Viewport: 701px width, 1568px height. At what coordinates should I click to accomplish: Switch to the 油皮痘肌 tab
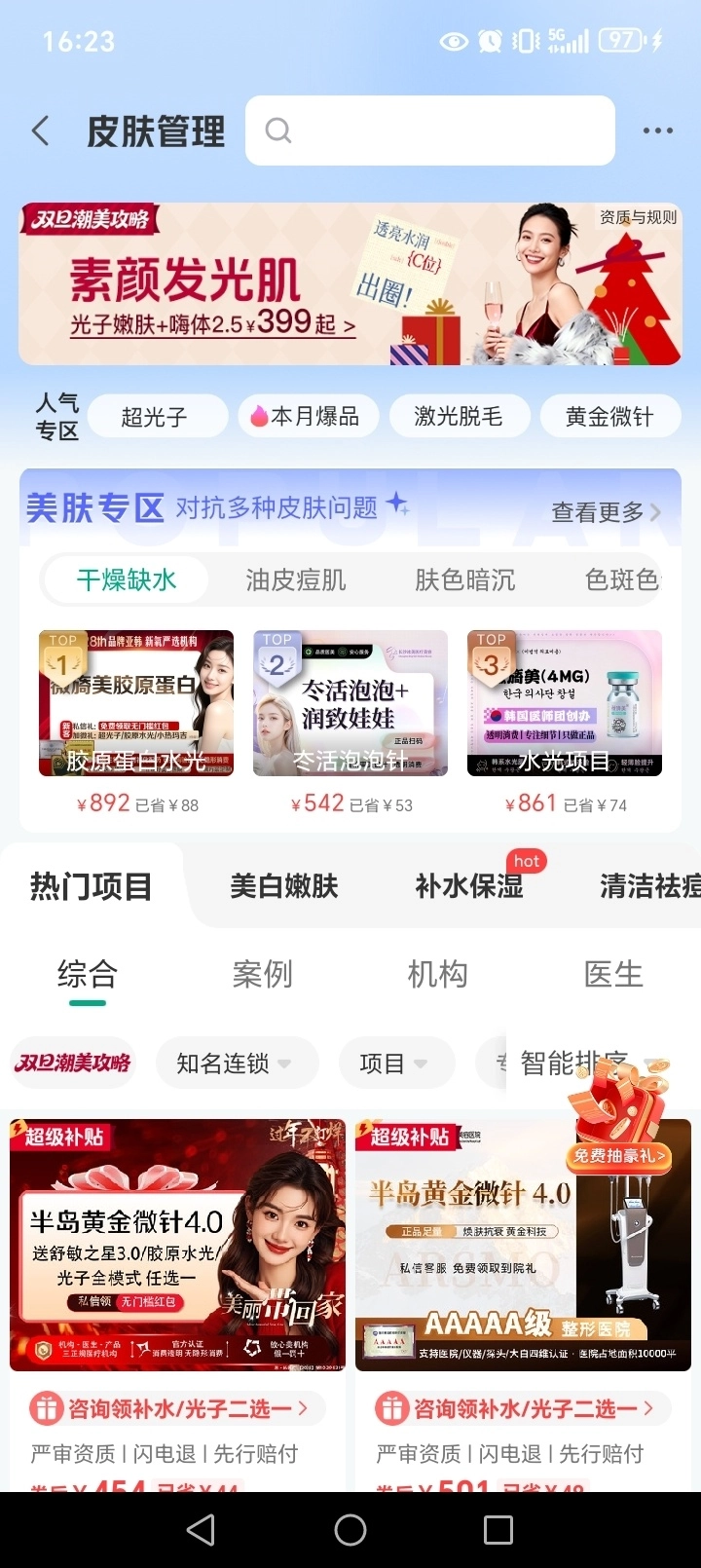[x=296, y=580]
